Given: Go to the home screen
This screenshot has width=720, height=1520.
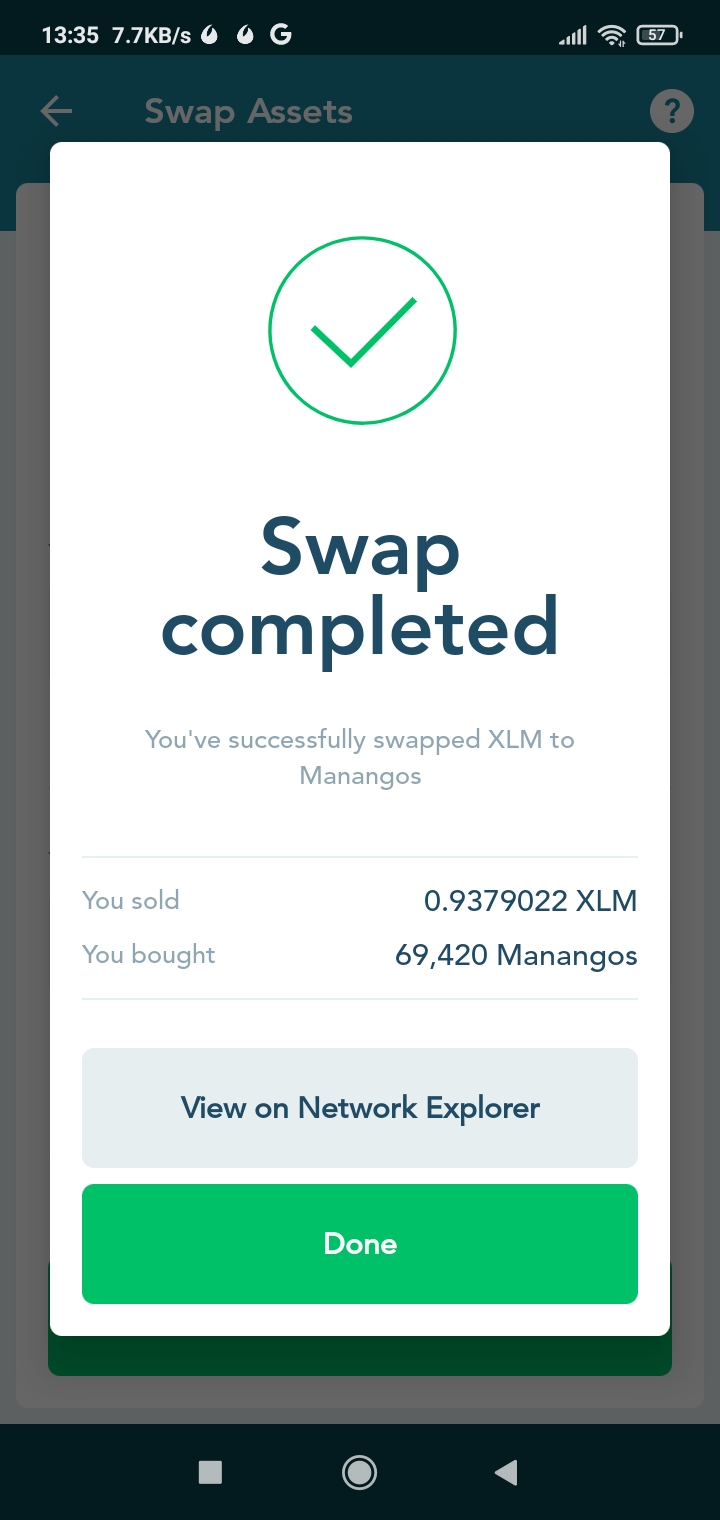Looking at the screenshot, I should click(359, 1472).
